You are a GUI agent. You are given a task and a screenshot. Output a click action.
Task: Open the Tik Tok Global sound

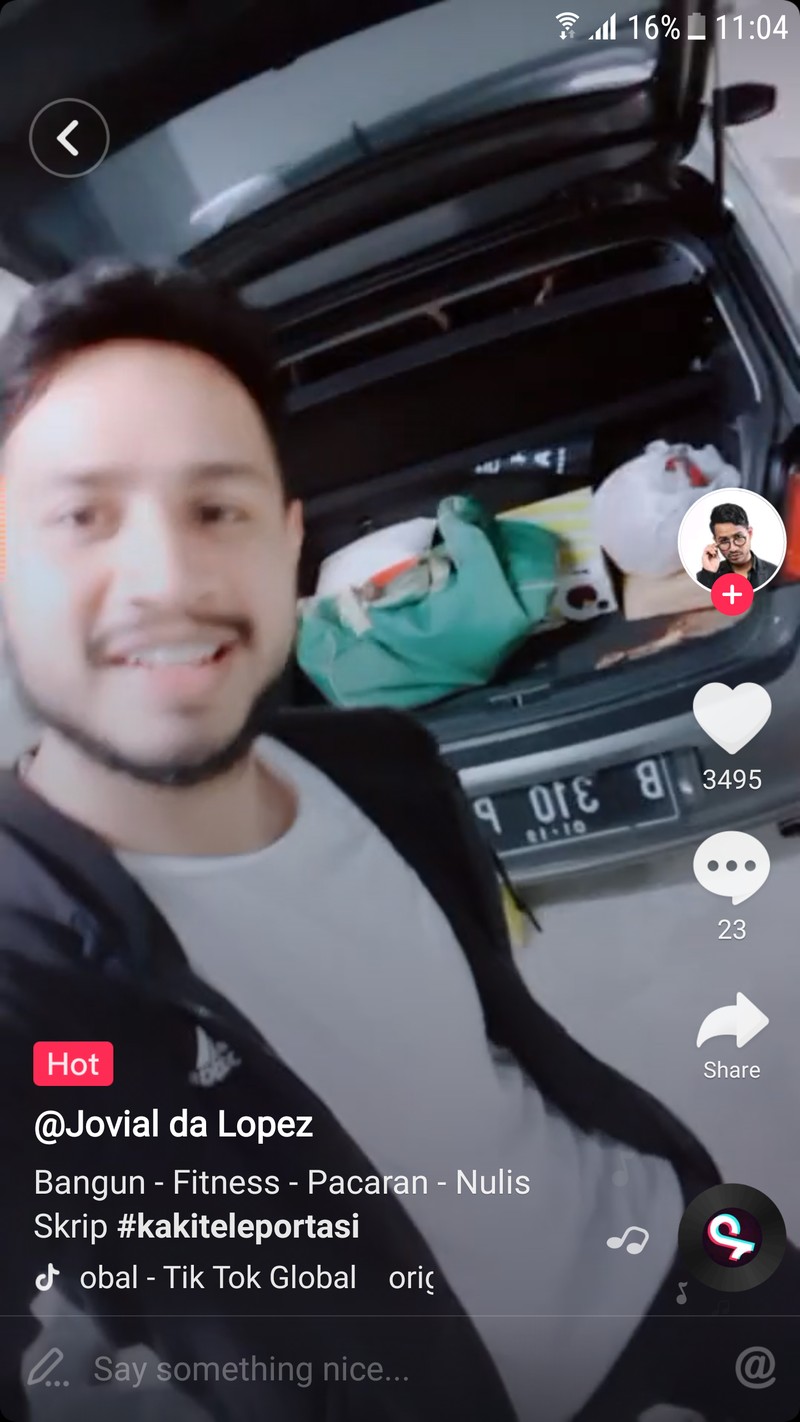(218, 1278)
